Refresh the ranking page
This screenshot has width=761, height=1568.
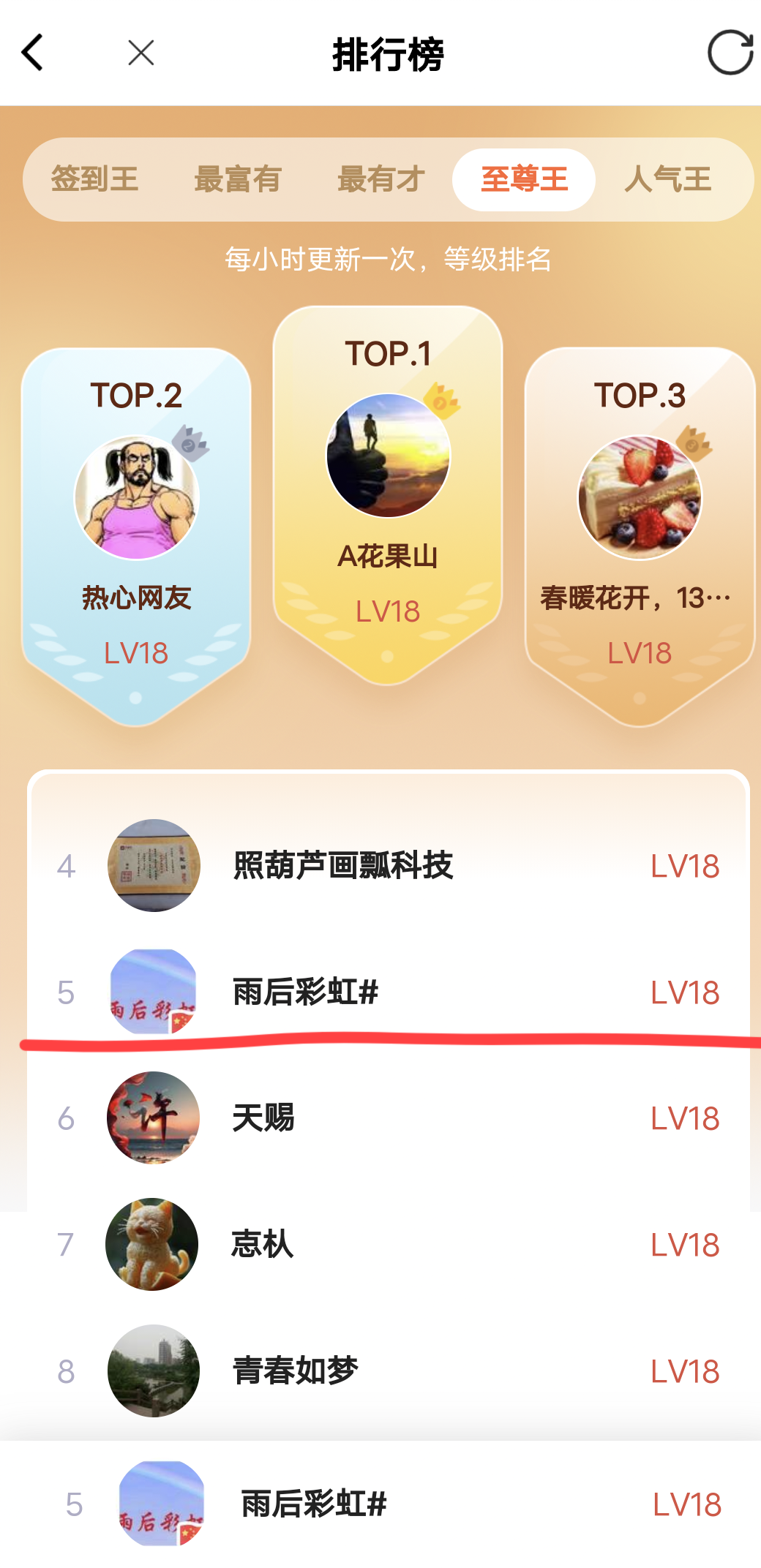pos(730,53)
